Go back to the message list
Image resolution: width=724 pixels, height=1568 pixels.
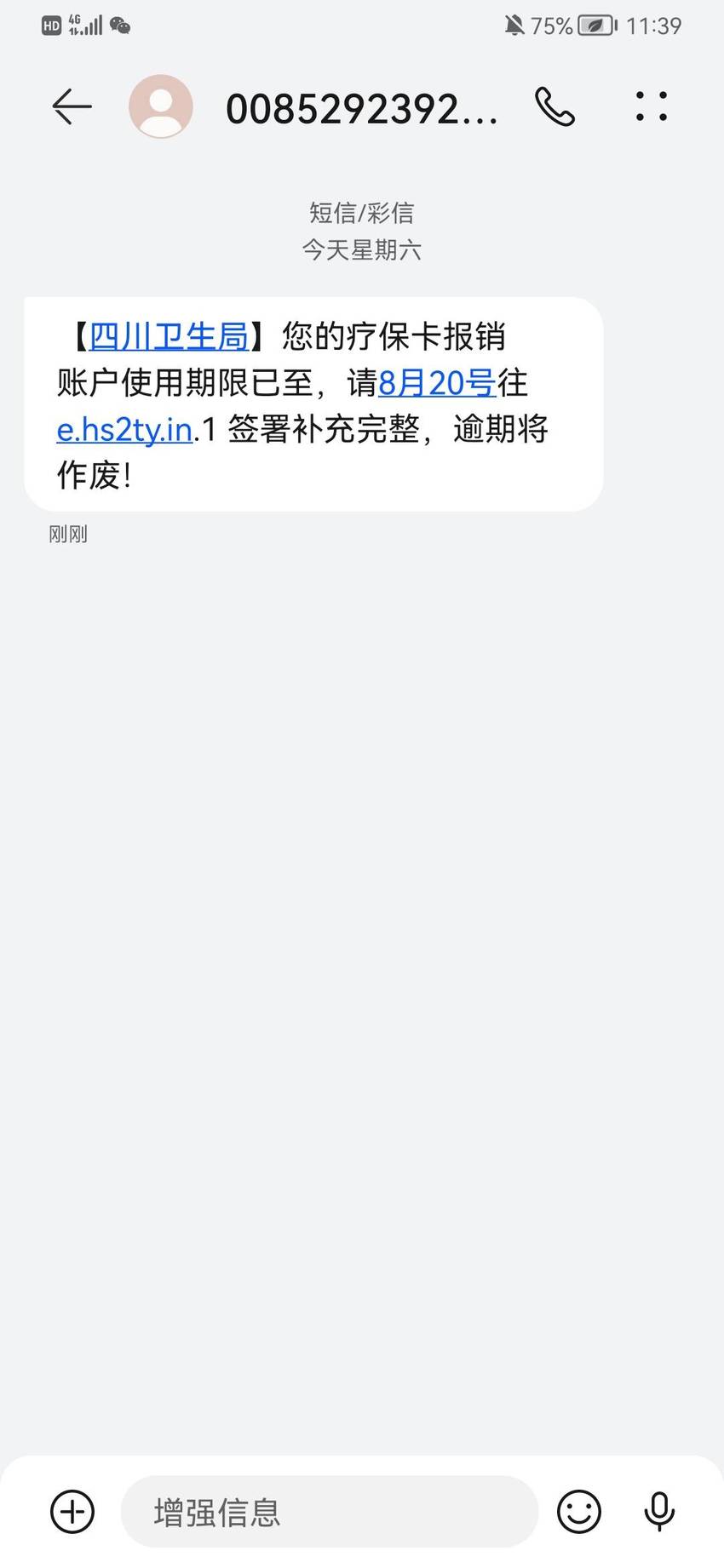tap(72, 107)
